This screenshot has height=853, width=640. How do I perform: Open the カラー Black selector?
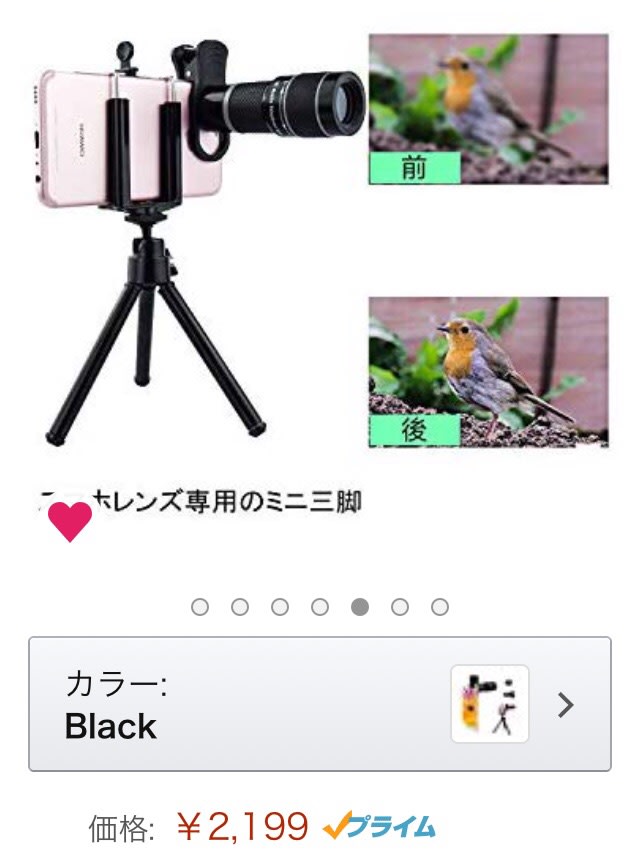coord(319,704)
